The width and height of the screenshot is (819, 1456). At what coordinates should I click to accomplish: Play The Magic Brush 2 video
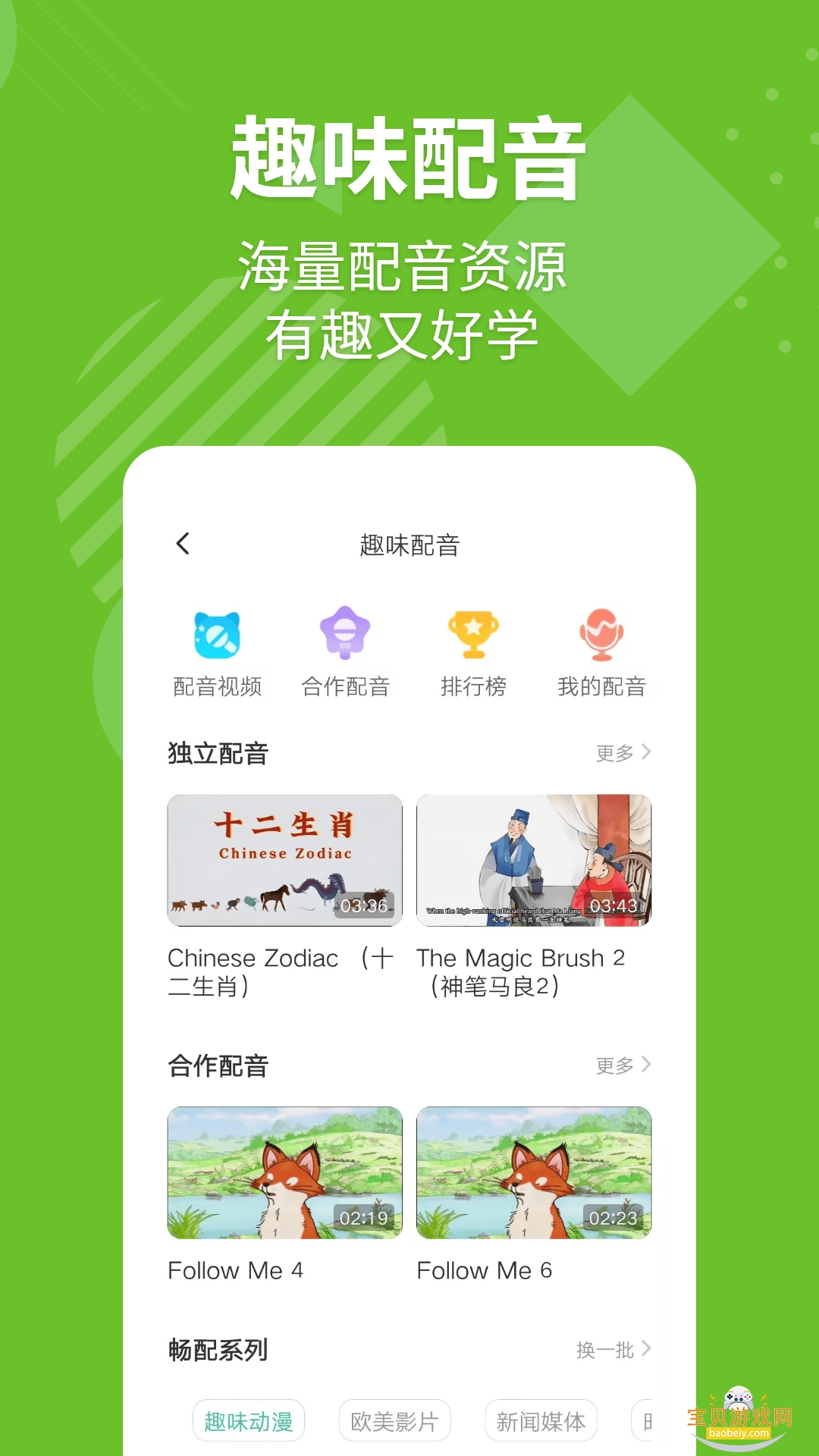click(533, 861)
